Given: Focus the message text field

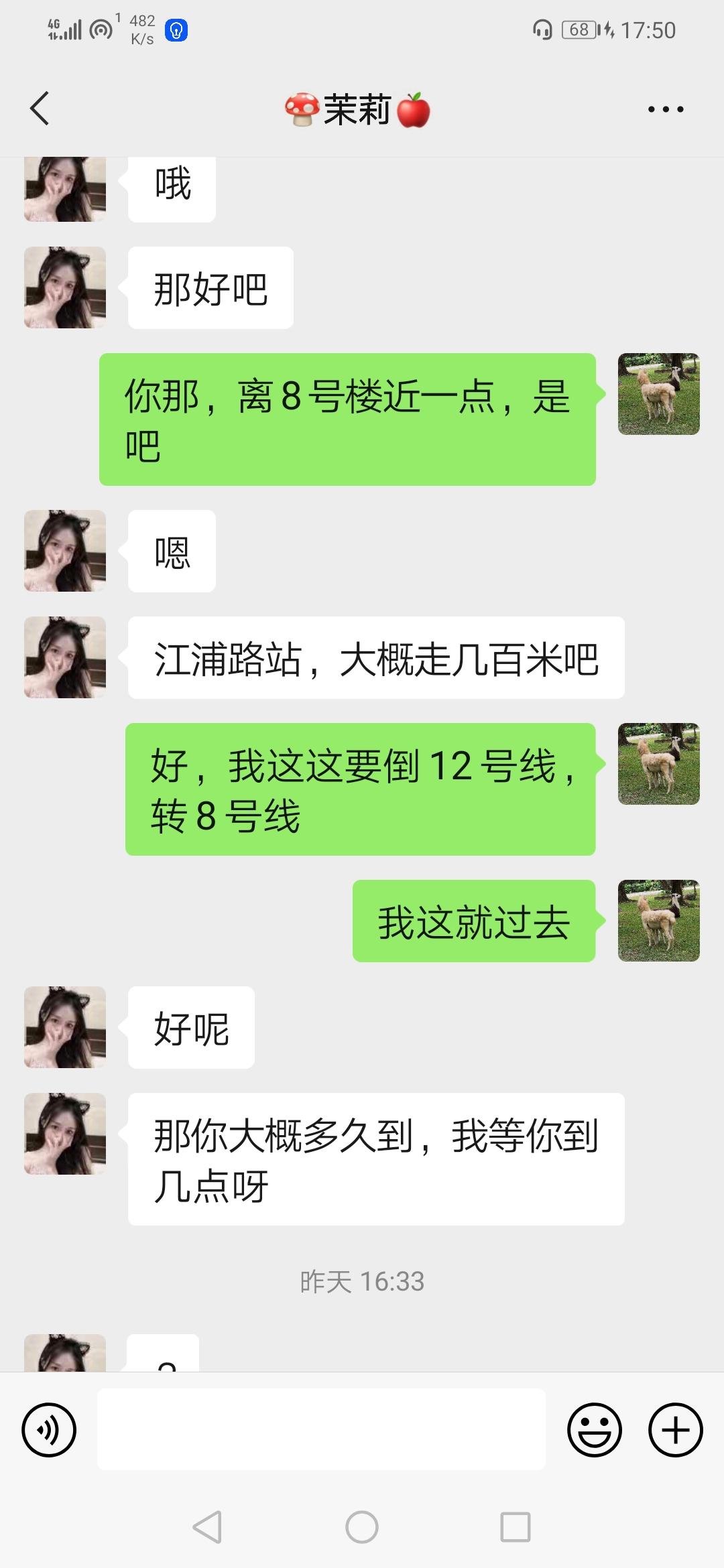Looking at the screenshot, I should click(x=321, y=1430).
